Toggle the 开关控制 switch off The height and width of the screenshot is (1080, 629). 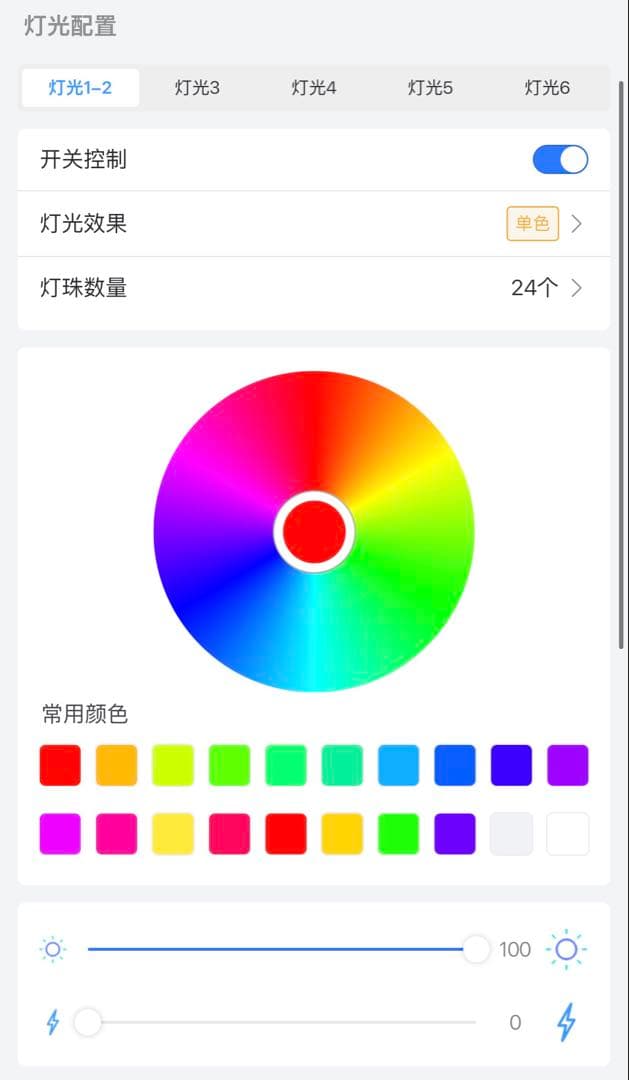[560, 160]
